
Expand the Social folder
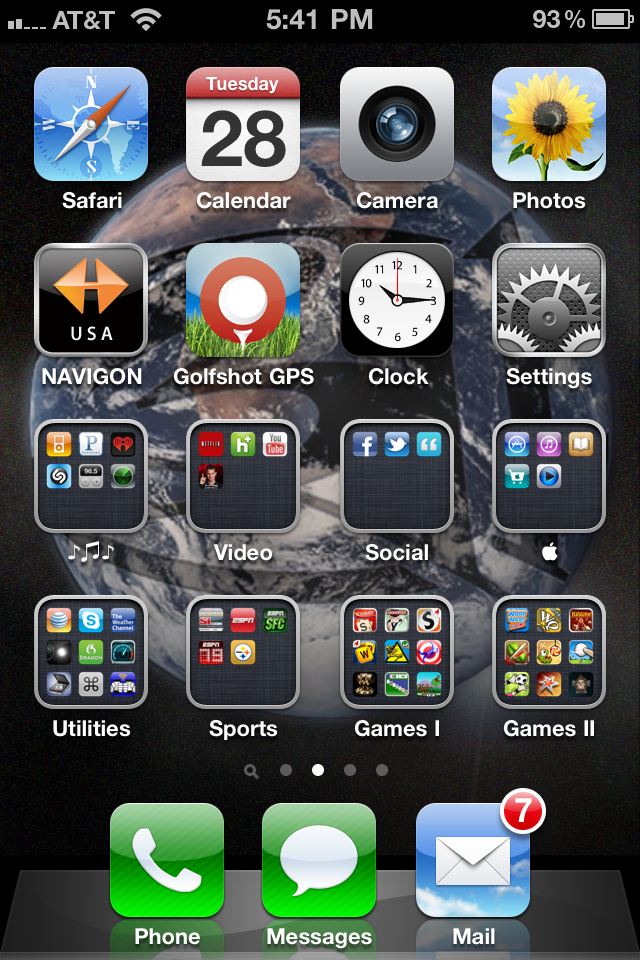coord(397,476)
